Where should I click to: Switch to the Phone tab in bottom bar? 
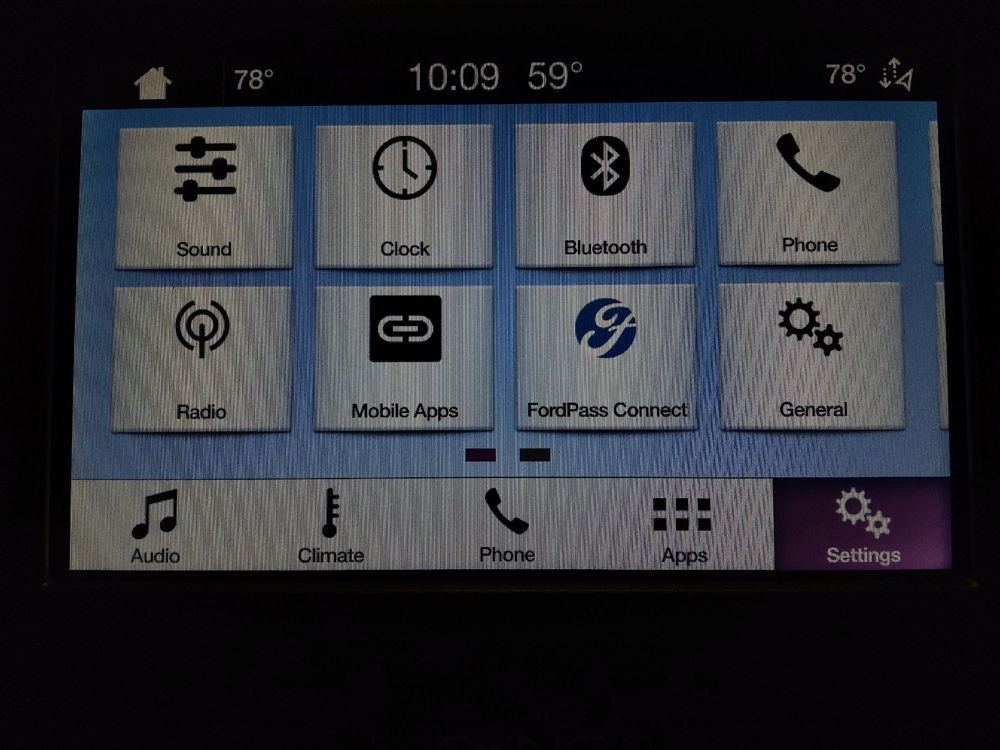(506, 527)
